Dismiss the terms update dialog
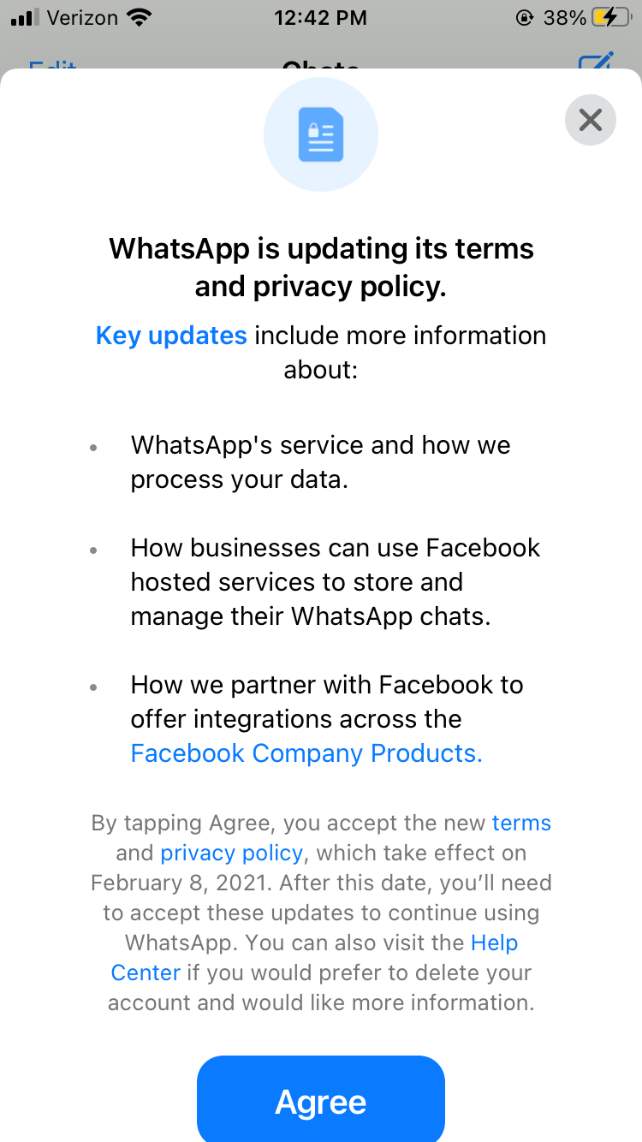642x1142 pixels. [590, 119]
